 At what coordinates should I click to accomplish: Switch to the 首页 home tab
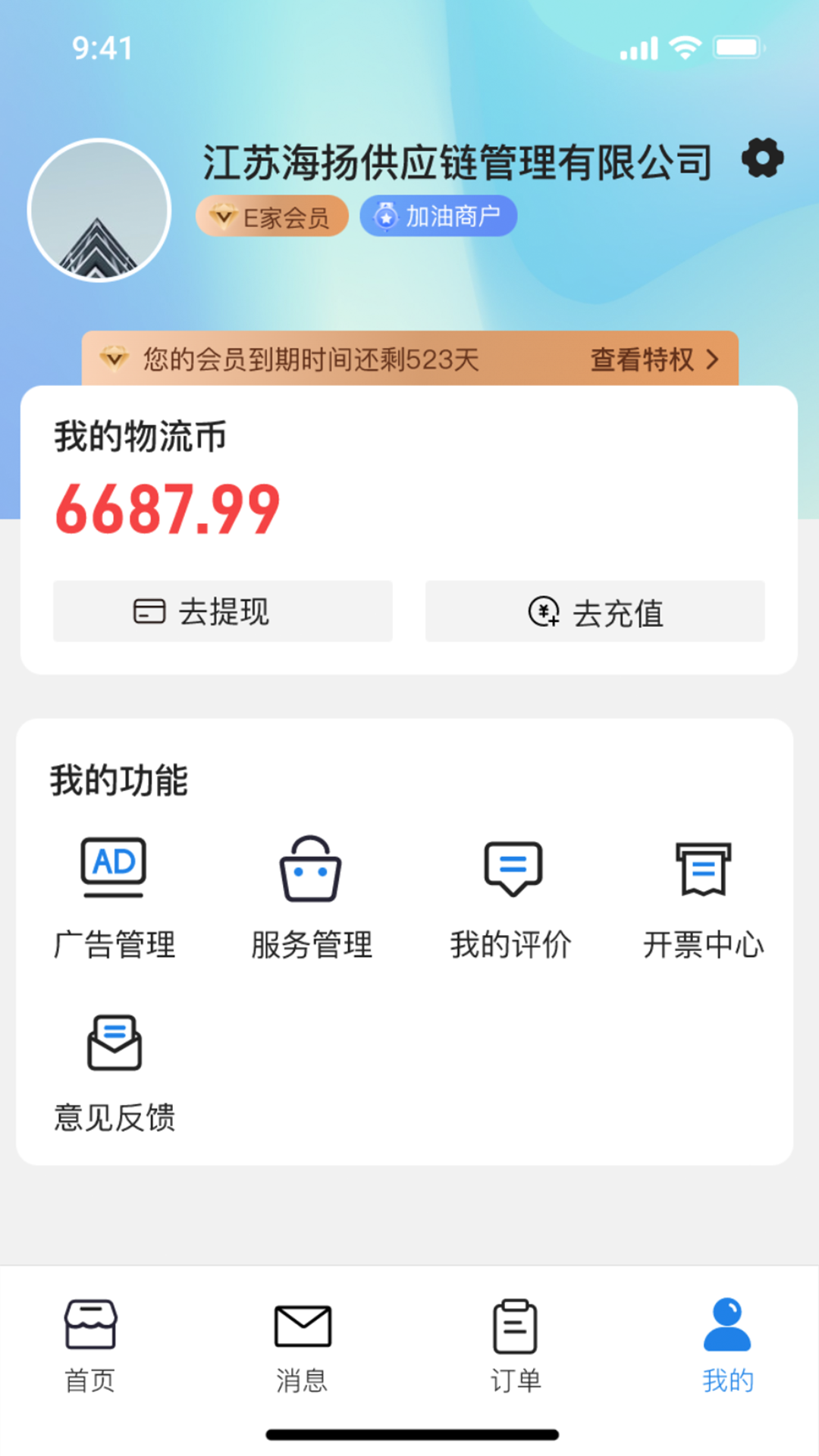(x=90, y=1346)
